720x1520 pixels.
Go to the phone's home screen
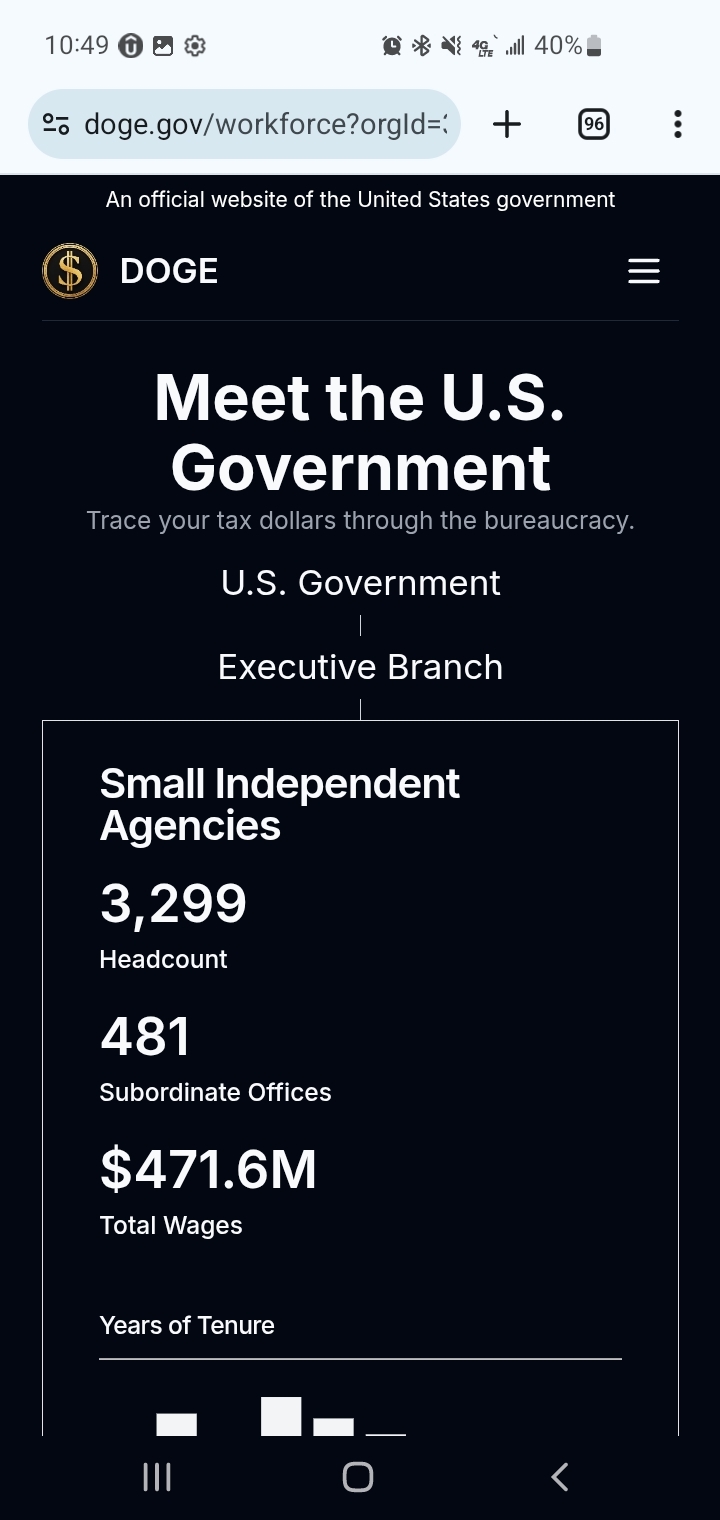358,1476
